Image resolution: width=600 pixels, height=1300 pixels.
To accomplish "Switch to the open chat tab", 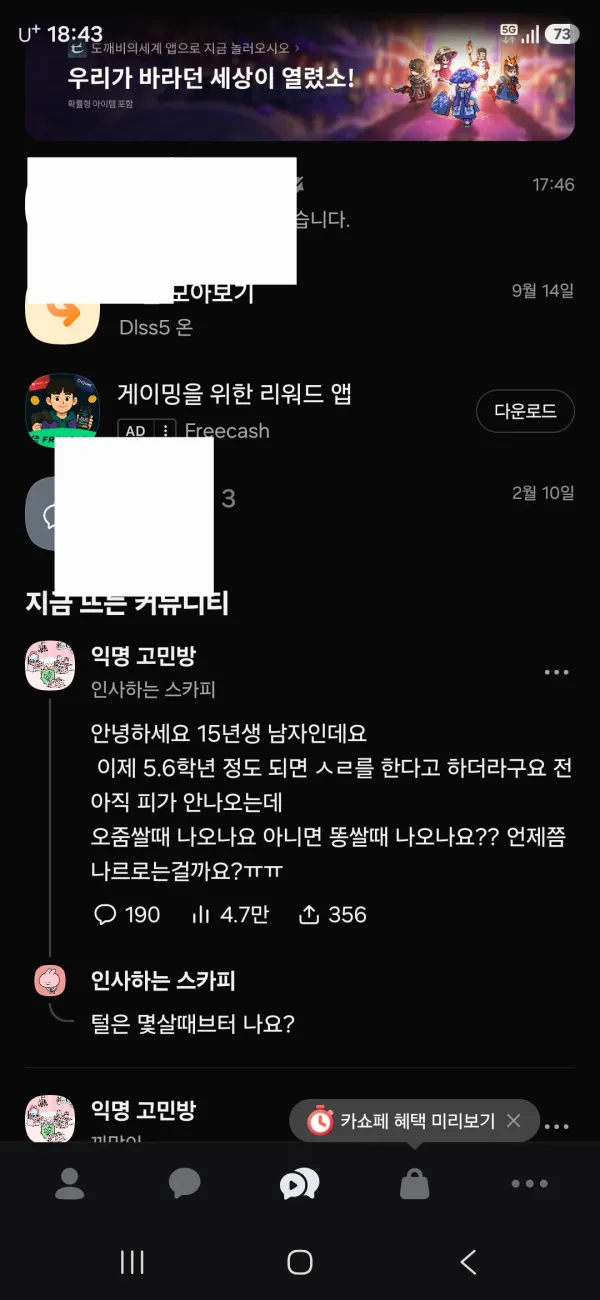I will pos(299,1184).
